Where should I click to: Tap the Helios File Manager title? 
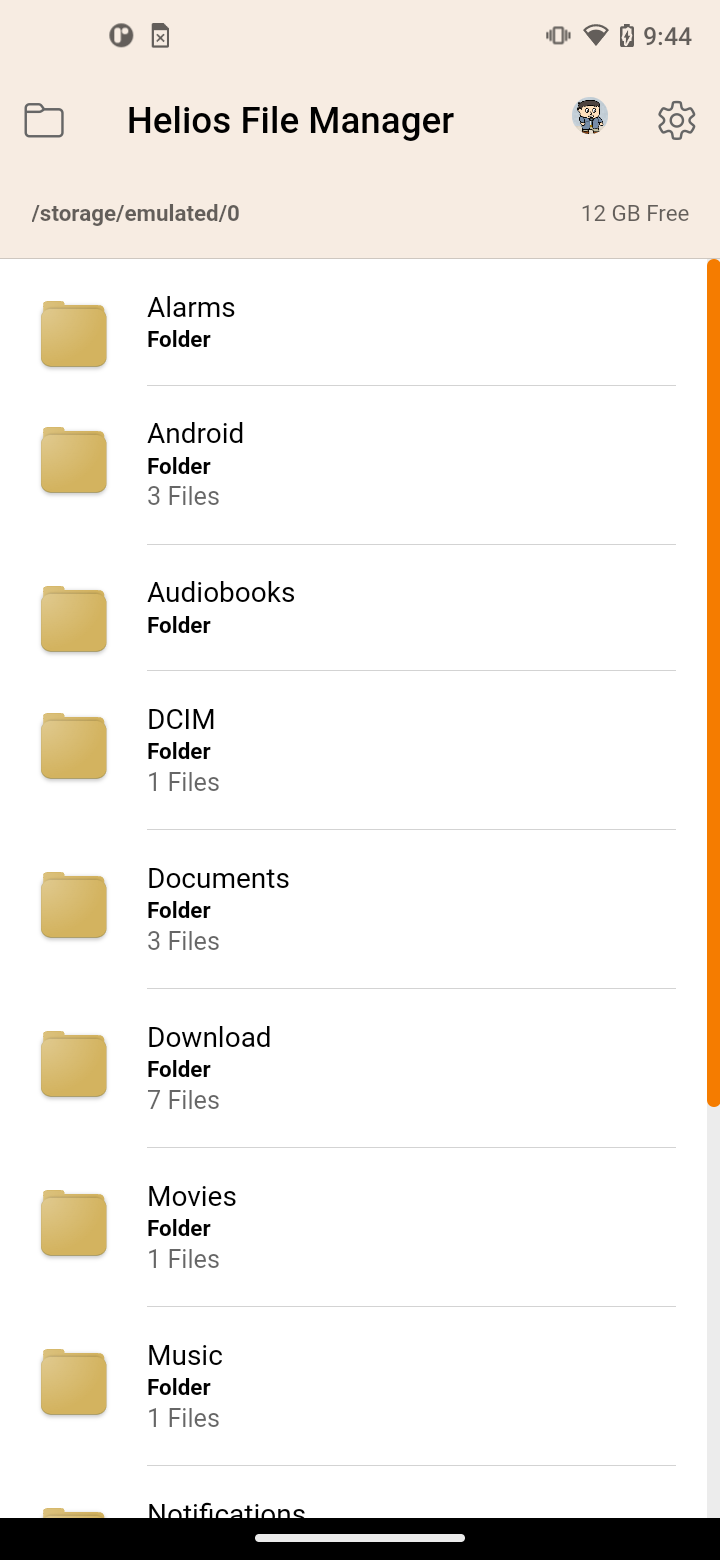291,119
